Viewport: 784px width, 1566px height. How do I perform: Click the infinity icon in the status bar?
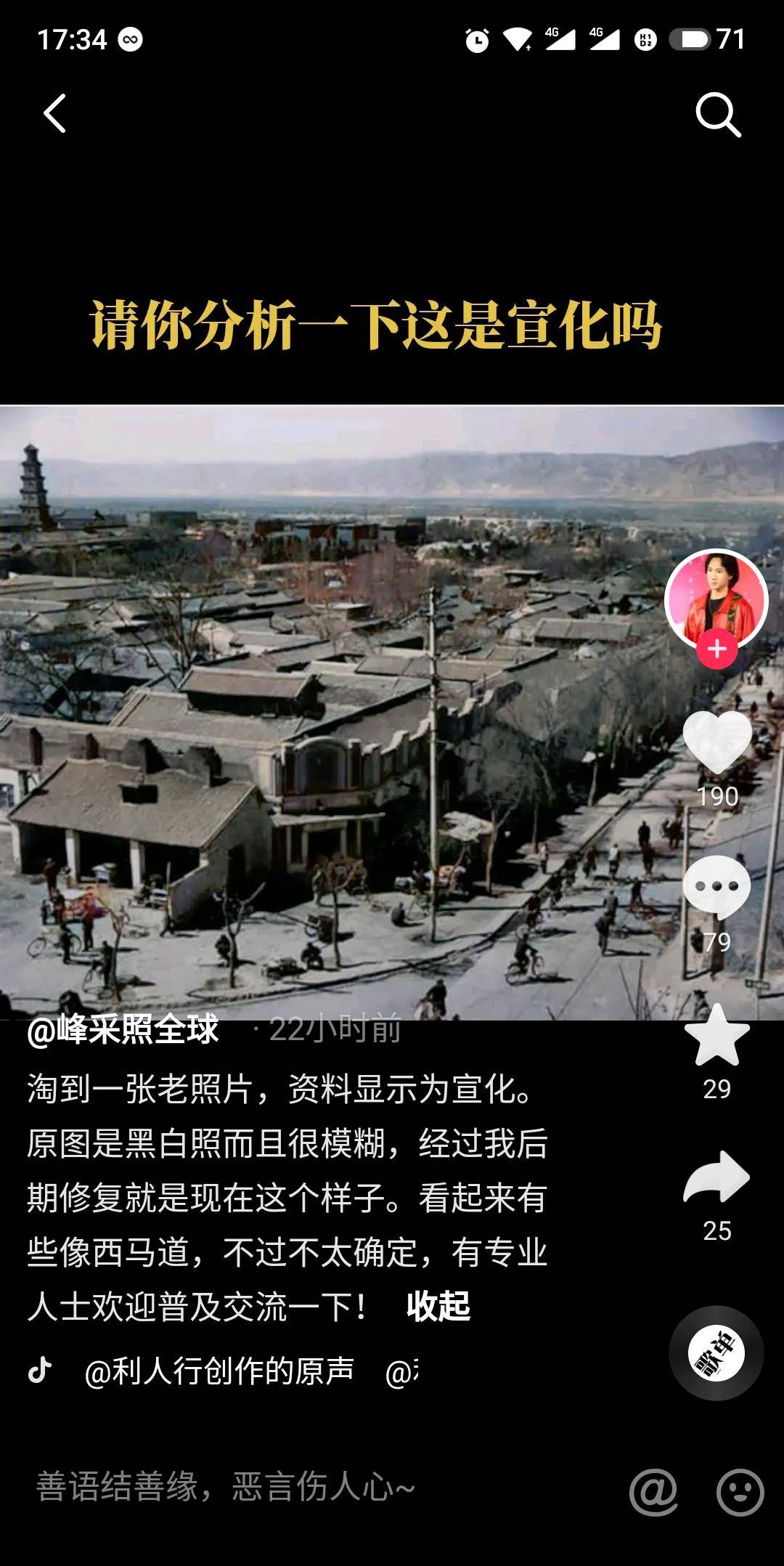pos(129,41)
